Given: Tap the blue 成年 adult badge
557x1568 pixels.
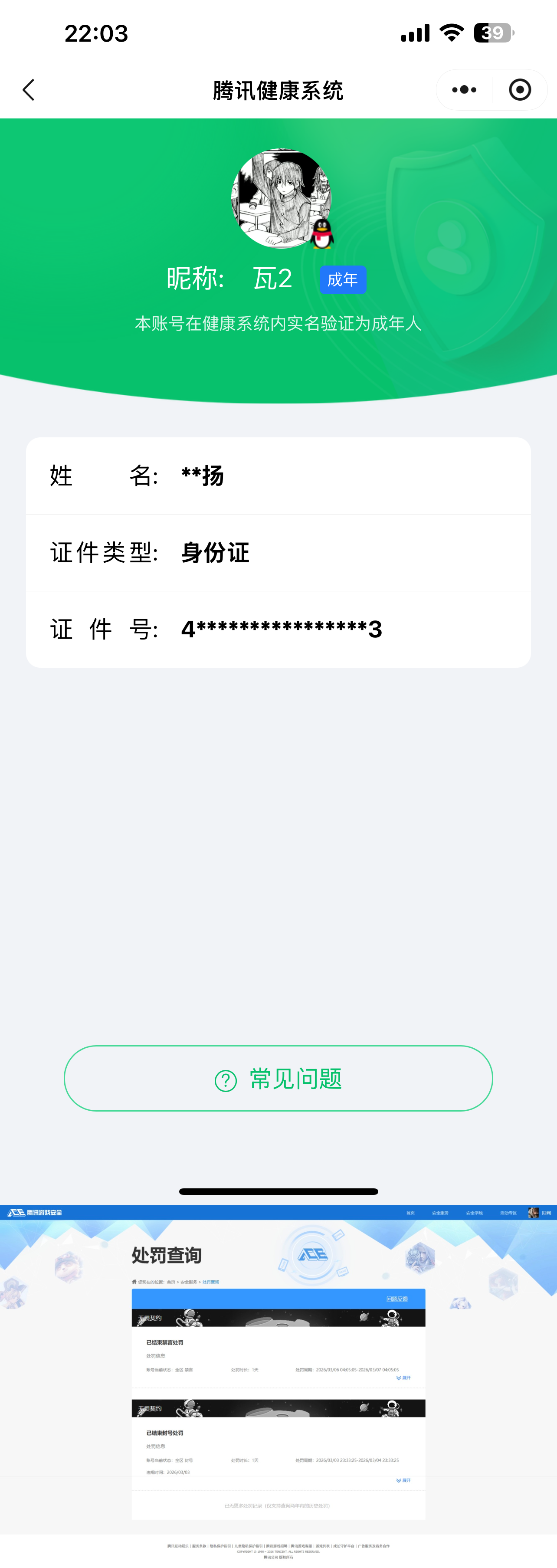Looking at the screenshot, I should [343, 279].
